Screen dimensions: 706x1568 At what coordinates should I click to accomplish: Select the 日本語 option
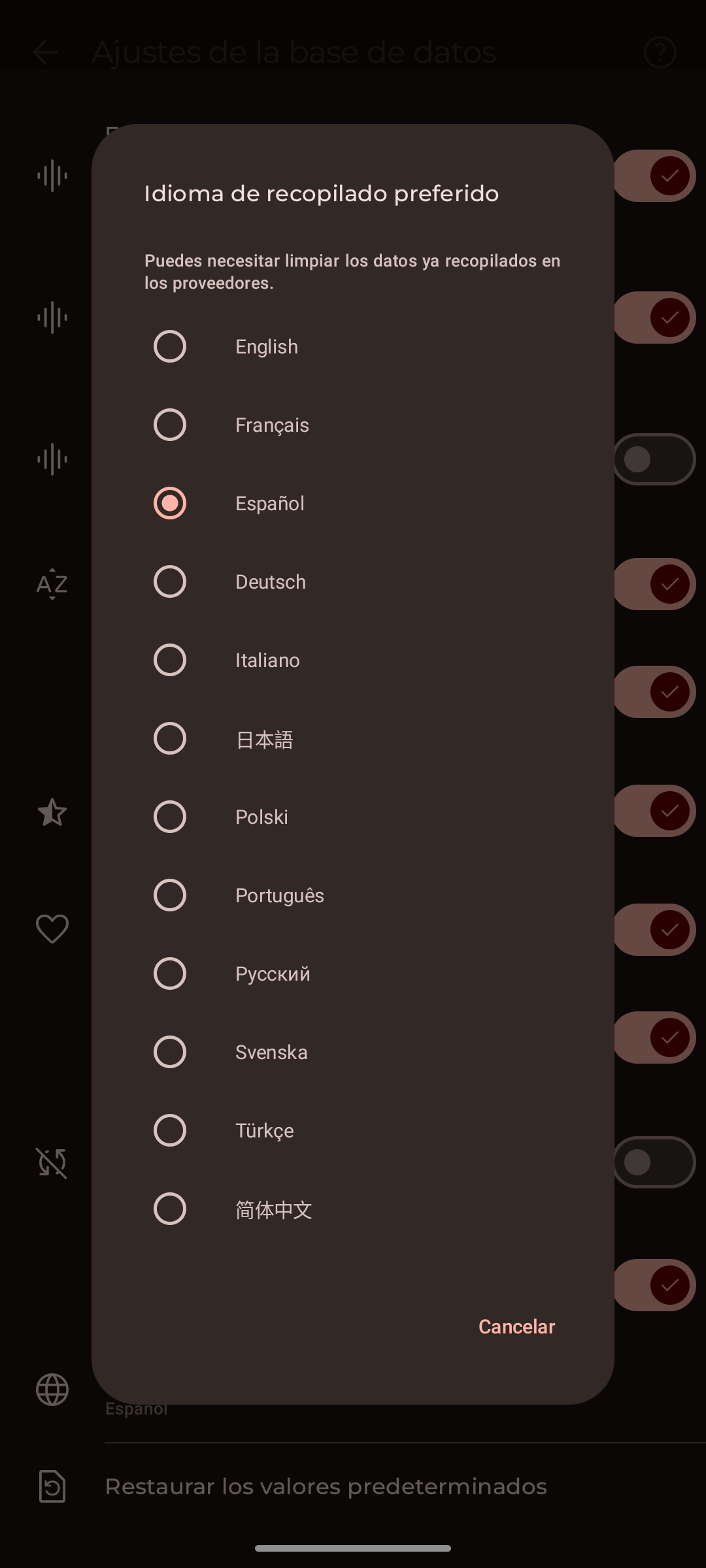pos(353,738)
